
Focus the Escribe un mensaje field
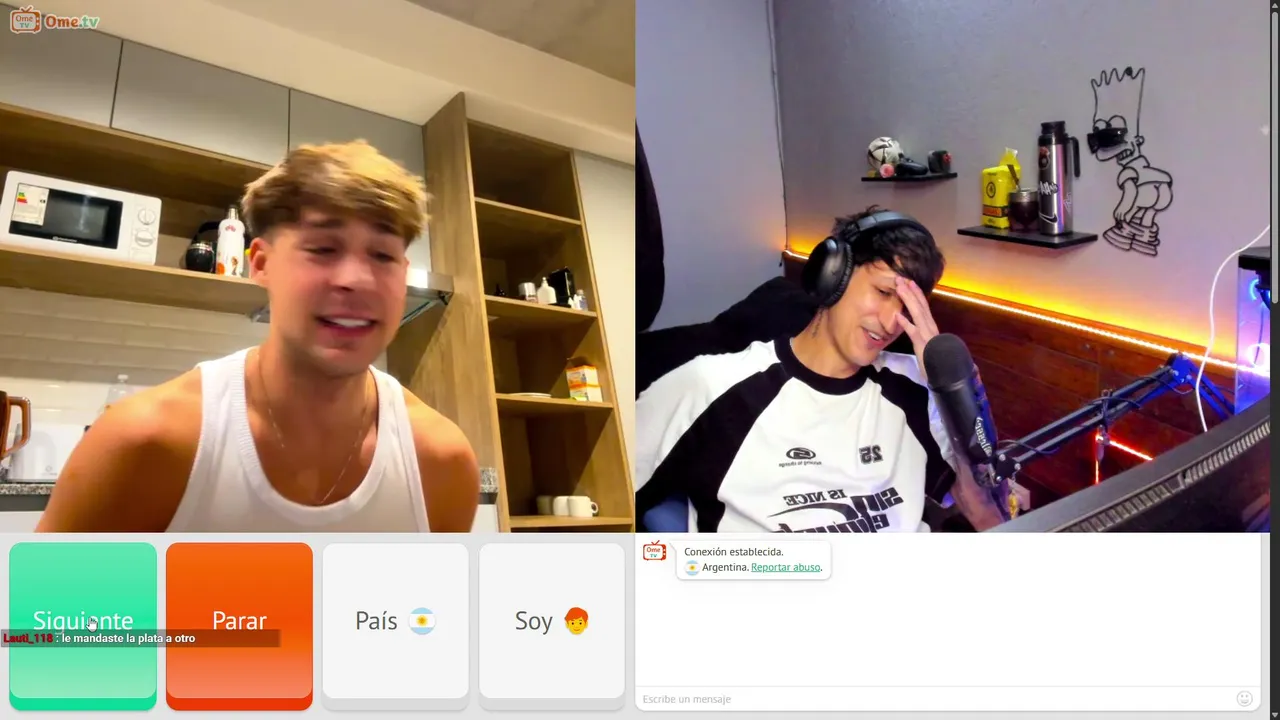[930, 699]
